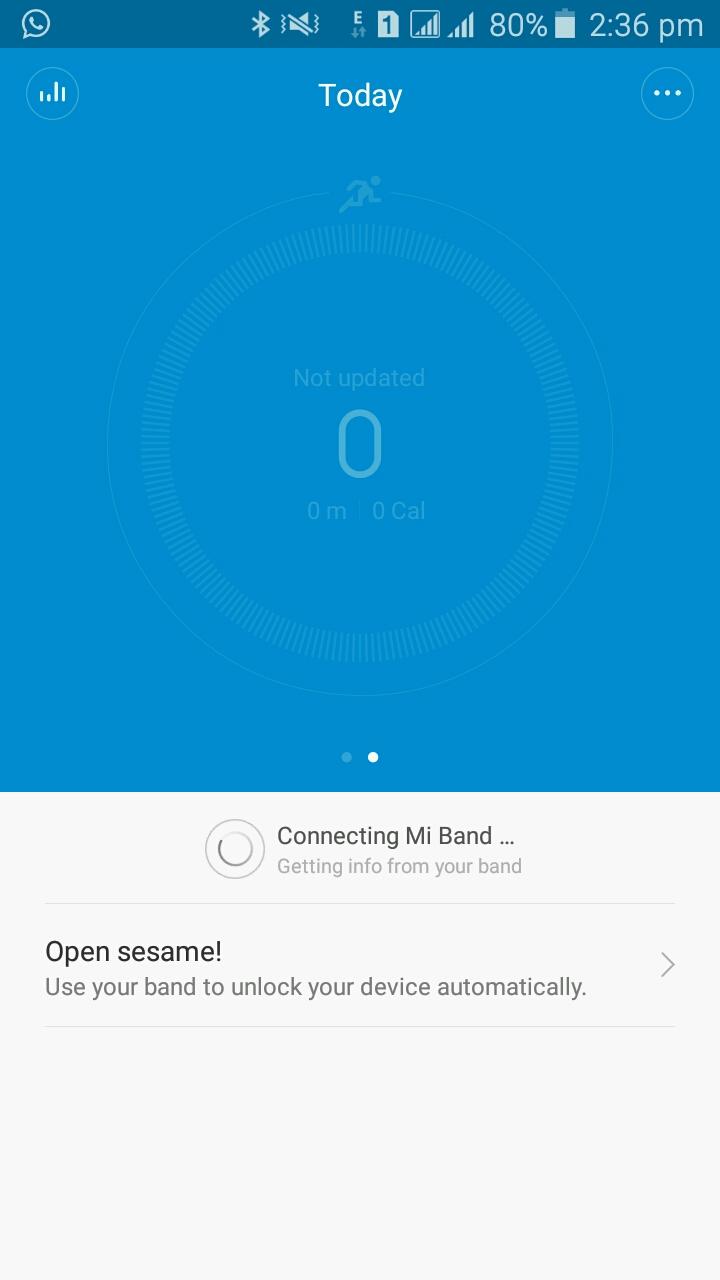Screen dimensions: 720x1280
Task: Tap the Connecting Mi Band status row
Action: (x=360, y=849)
